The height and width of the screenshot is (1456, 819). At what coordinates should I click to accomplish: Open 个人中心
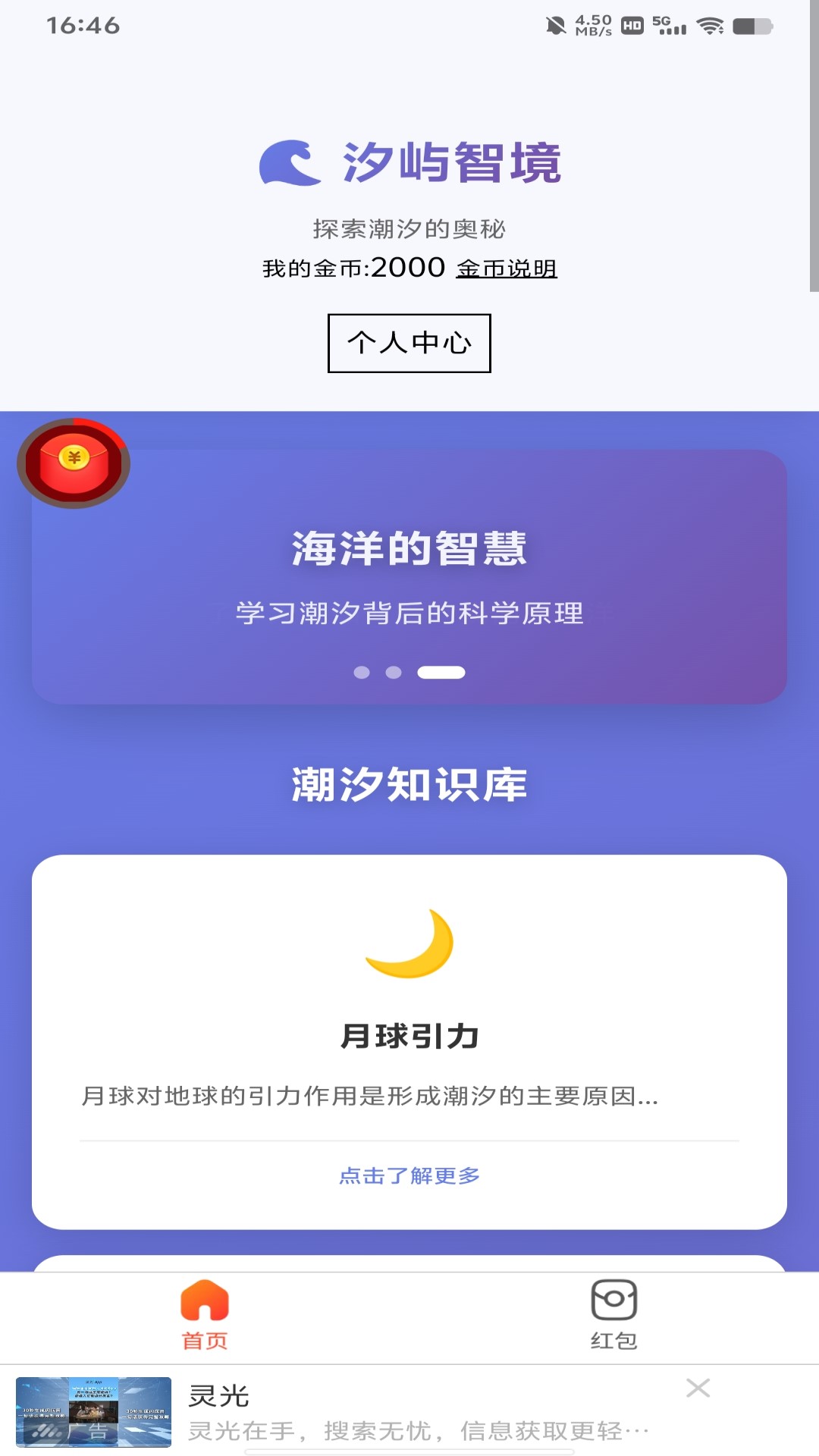pos(409,344)
